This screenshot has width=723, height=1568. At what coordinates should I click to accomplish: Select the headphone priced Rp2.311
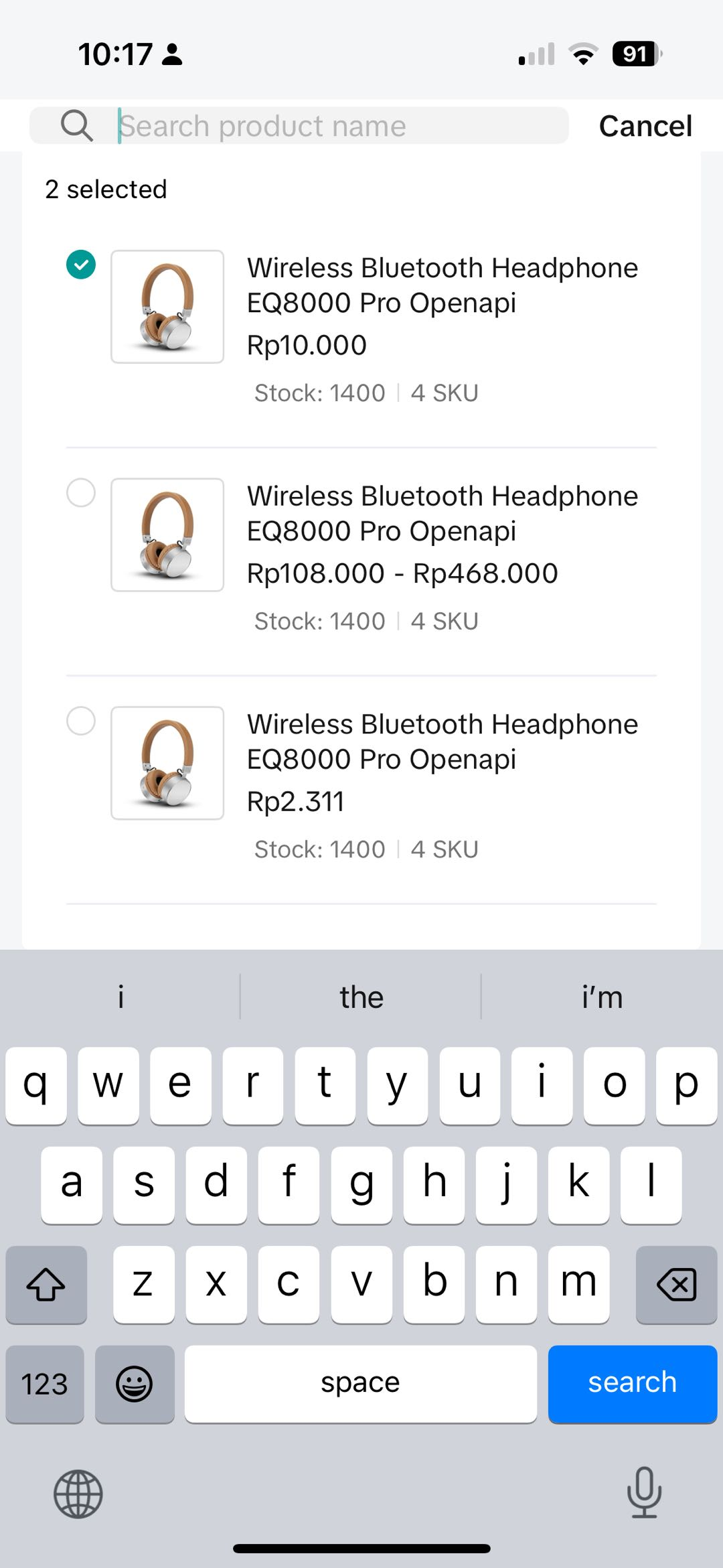[x=81, y=721]
